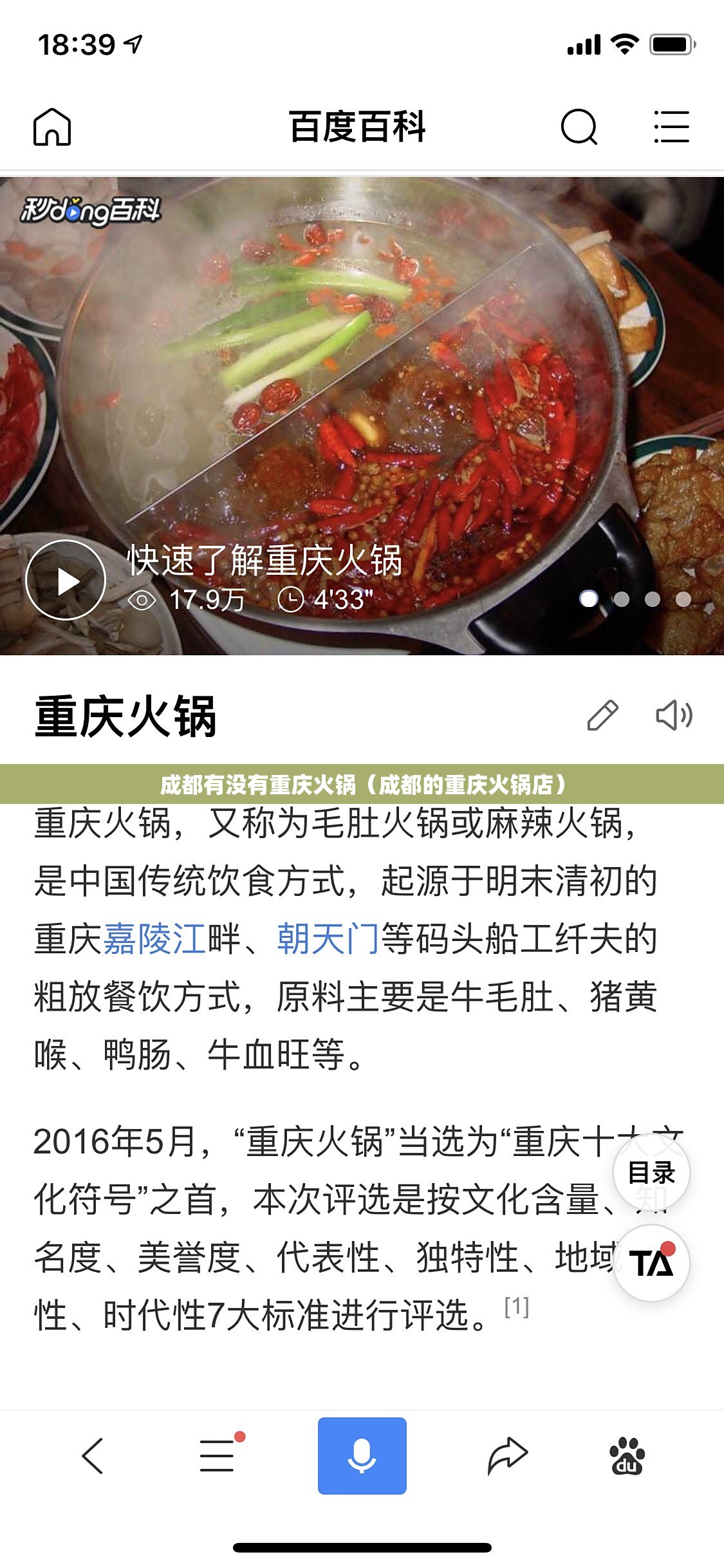The image size is (724, 1568).
Task: Start voice search with microphone button
Action: click(362, 1456)
